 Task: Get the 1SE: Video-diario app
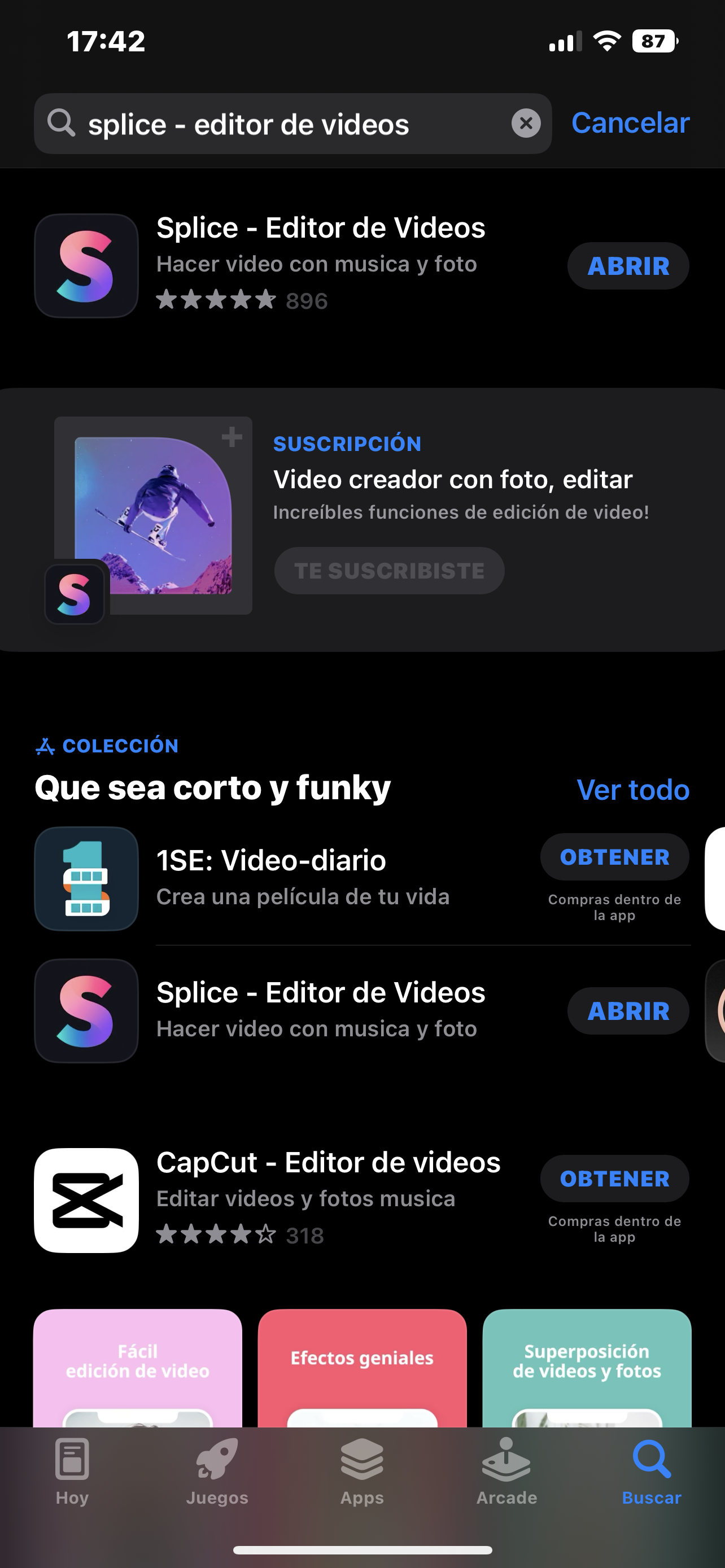pyautogui.click(x=614, y=857)
